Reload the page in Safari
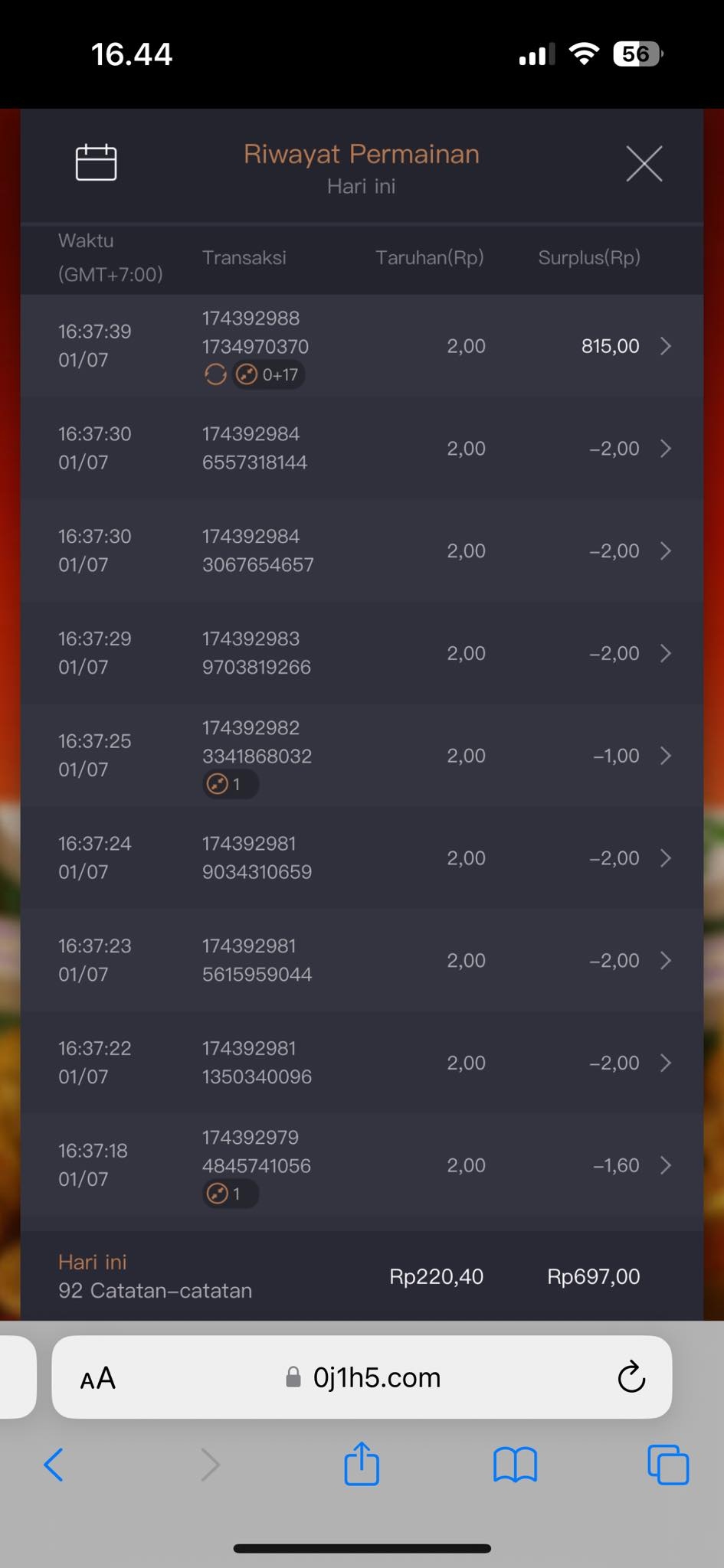Screen dimensions: 724x1568 point(631,1377)
